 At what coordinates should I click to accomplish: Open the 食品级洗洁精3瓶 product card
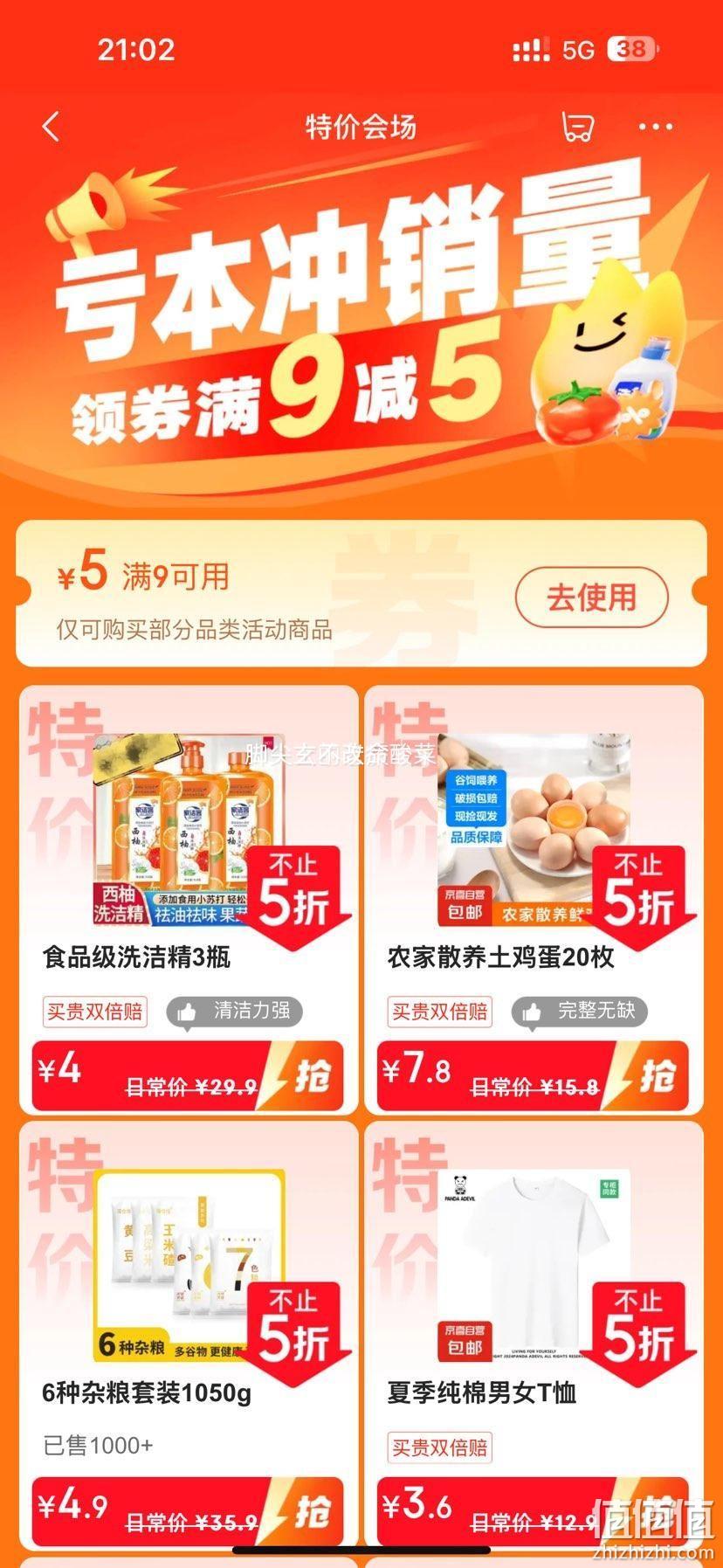[189, 839]
